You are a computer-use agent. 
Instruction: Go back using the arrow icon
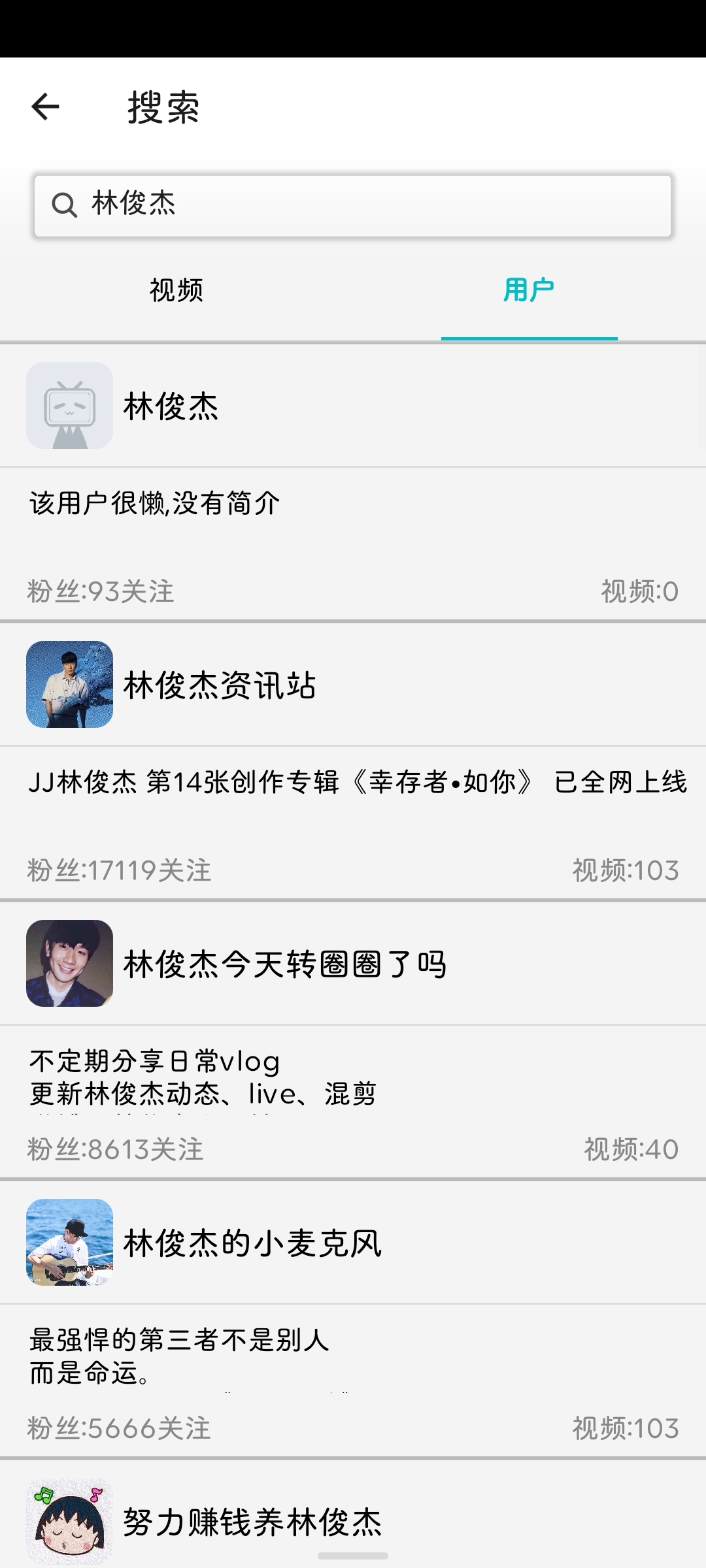point(45,106)
